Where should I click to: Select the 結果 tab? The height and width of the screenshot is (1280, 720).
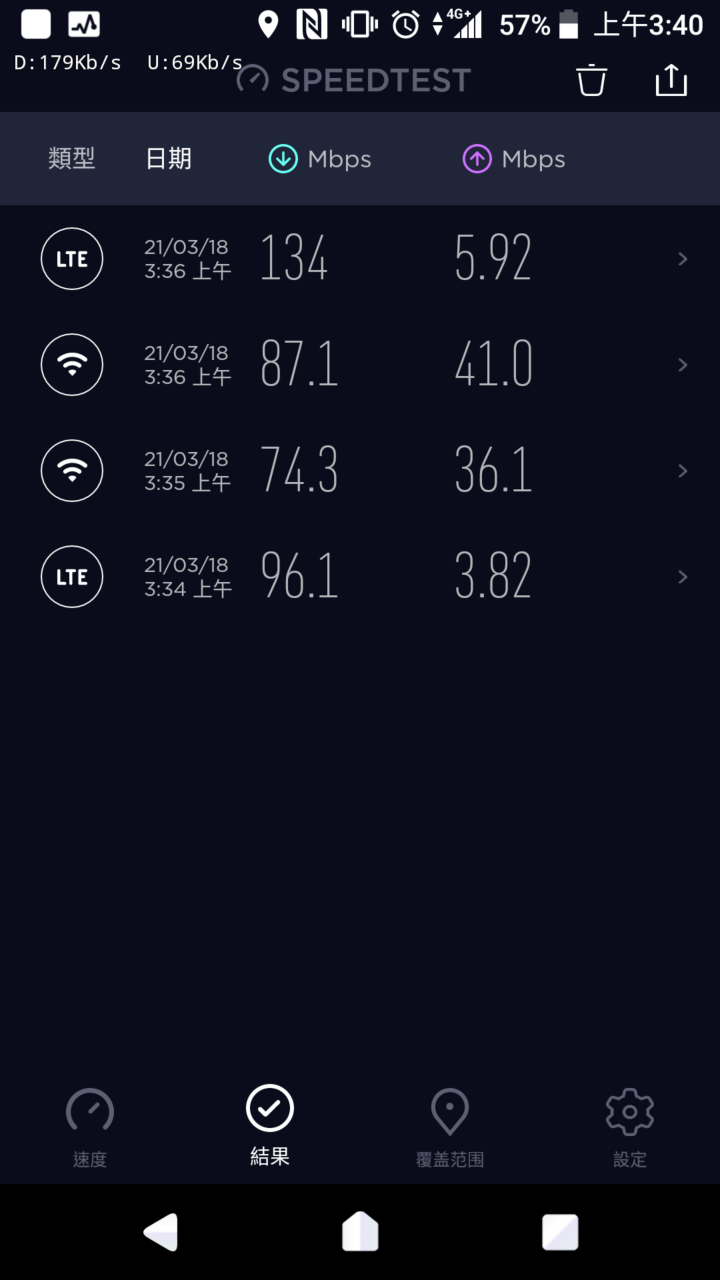coord(270,1126)
